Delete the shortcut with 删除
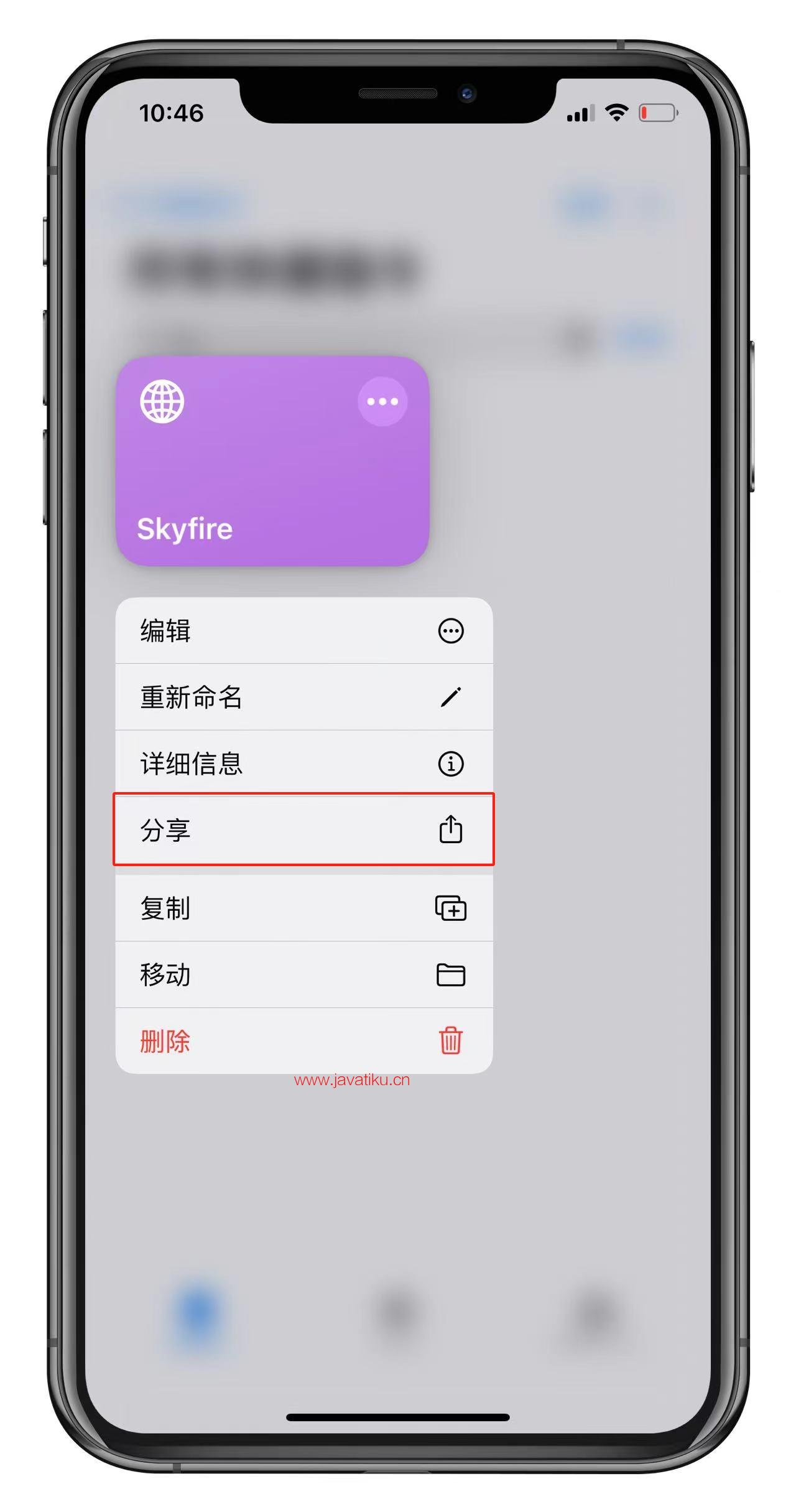Viewport: 796px width, 1512px height. pyautogui.click(x=303, y=1041)
